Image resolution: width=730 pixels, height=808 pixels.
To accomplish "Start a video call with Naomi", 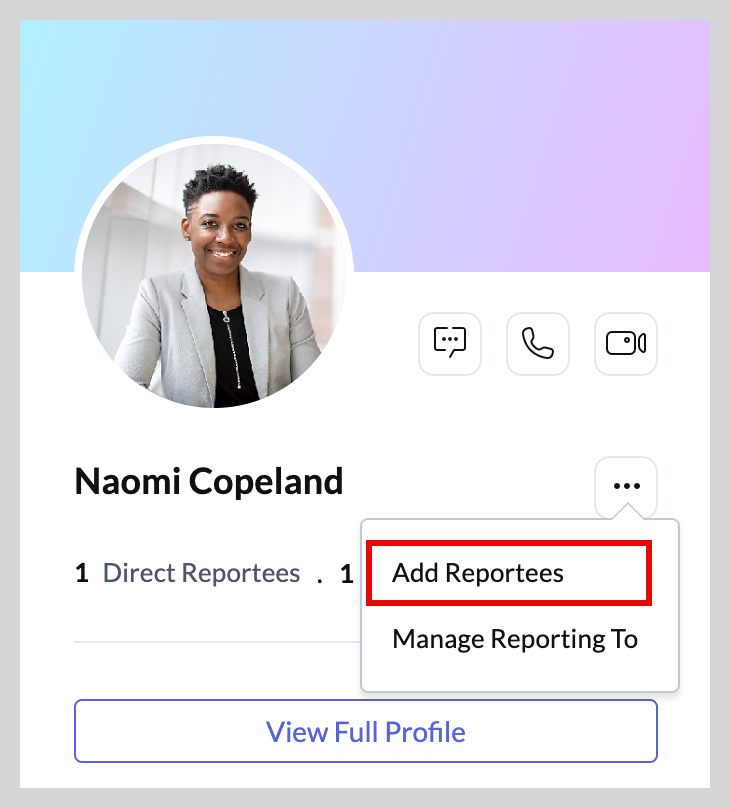I will tap(626, 344).
